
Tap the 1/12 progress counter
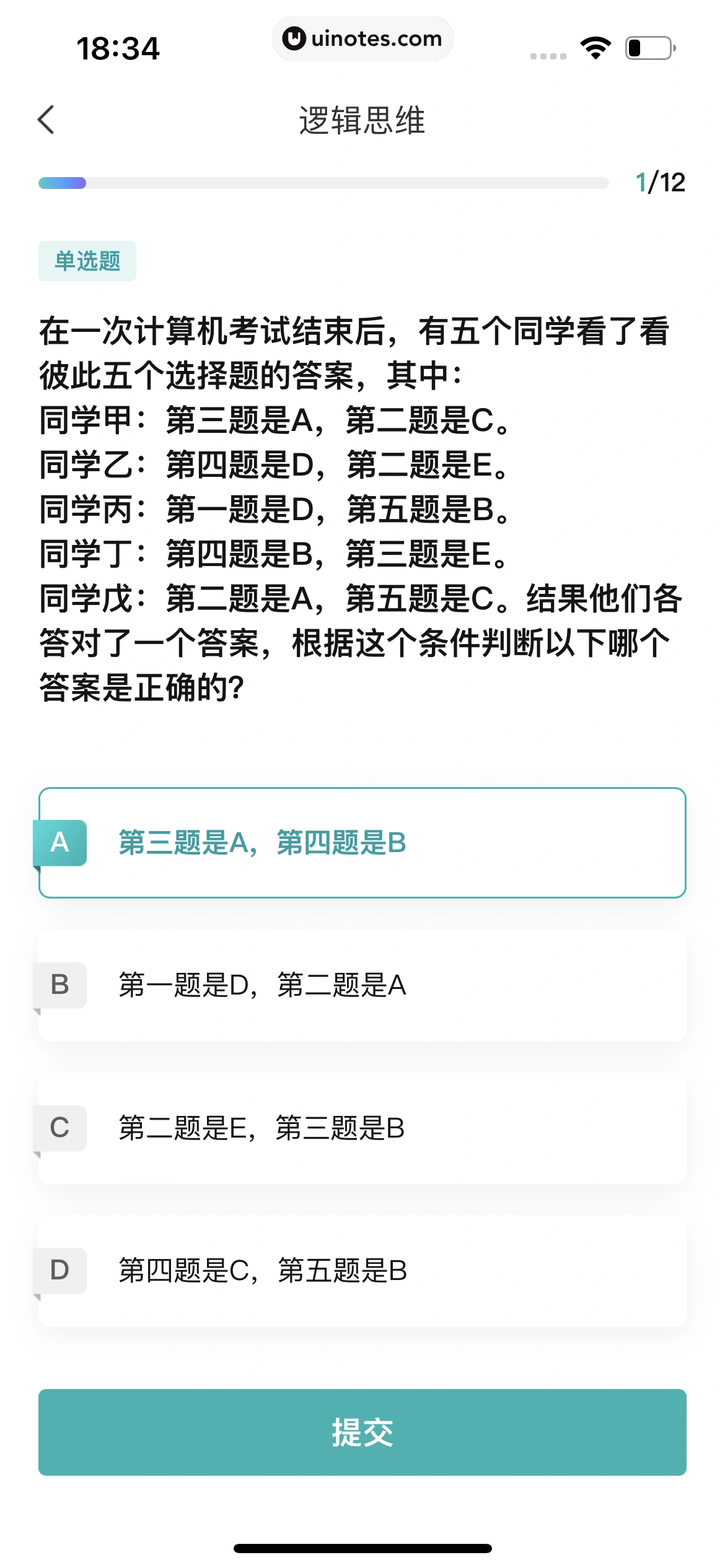click(x=659, y=181)
